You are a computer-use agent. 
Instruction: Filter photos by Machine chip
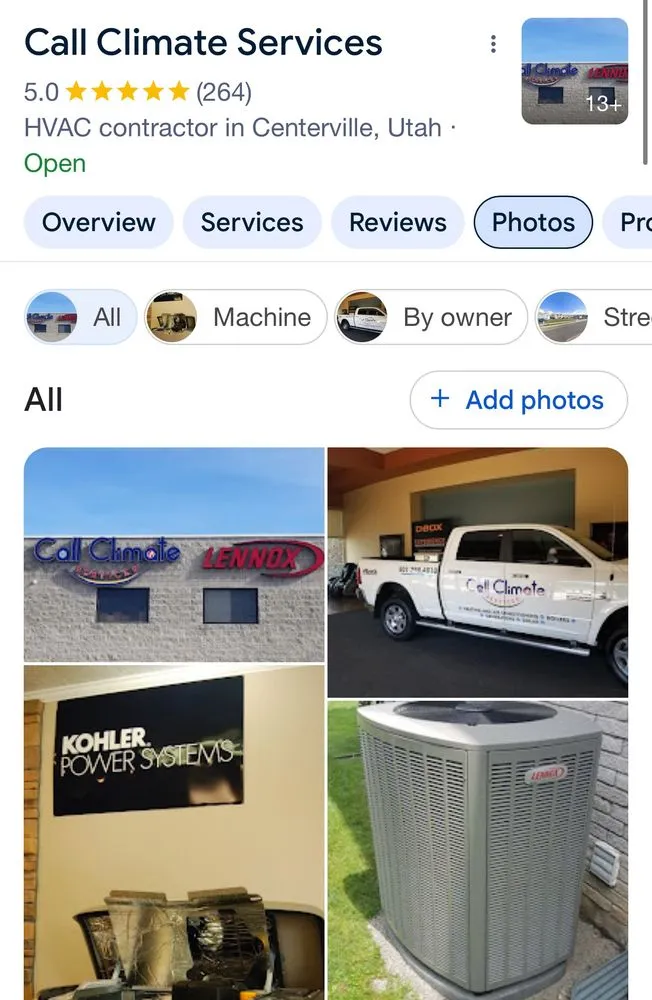[x=237, y=318]
